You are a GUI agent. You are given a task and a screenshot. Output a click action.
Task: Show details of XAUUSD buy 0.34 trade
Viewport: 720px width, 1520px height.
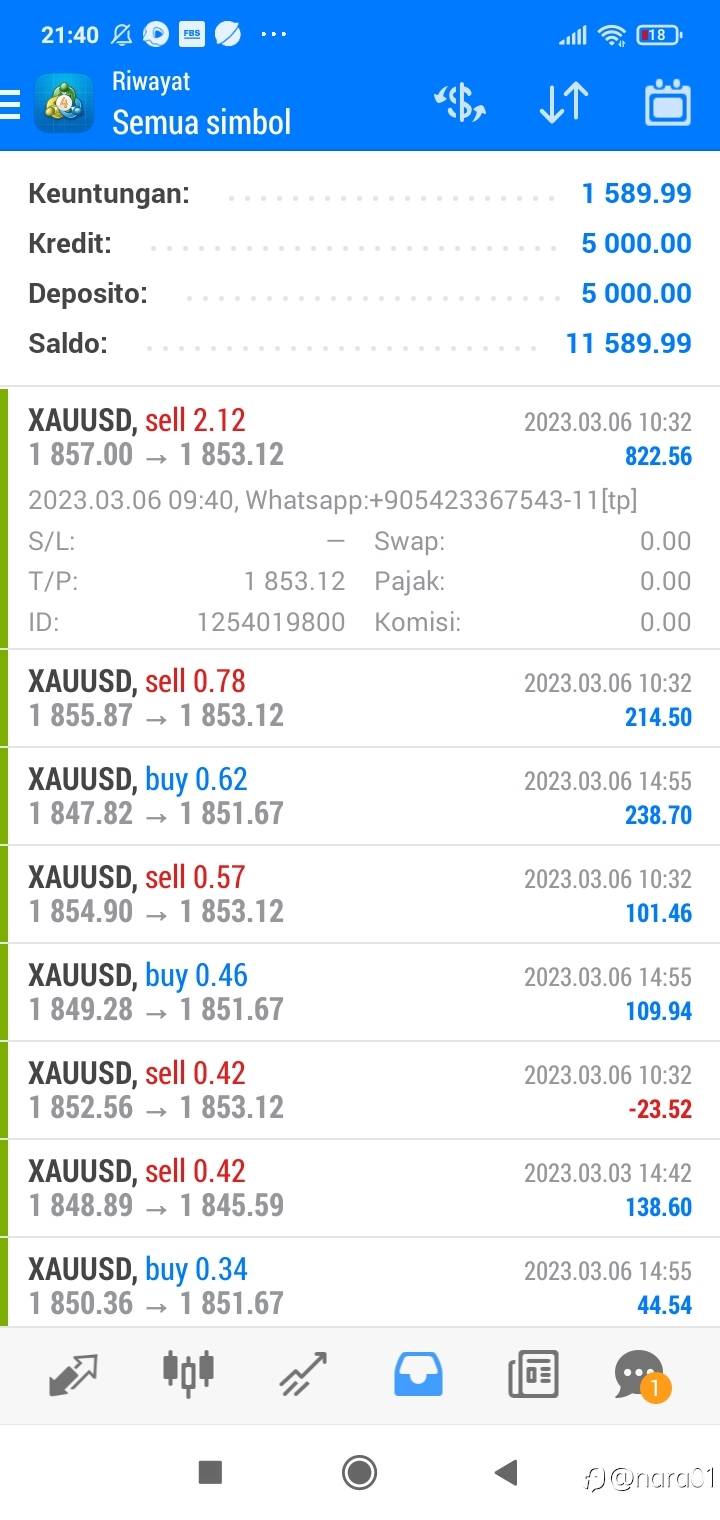[x=360, y=1286]
